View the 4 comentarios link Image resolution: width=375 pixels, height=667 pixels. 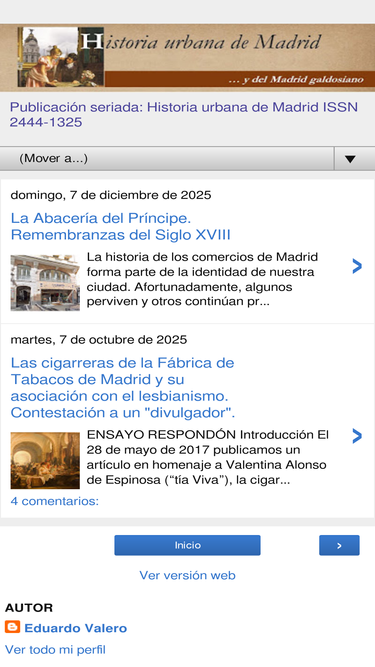(x=54, y=501)
